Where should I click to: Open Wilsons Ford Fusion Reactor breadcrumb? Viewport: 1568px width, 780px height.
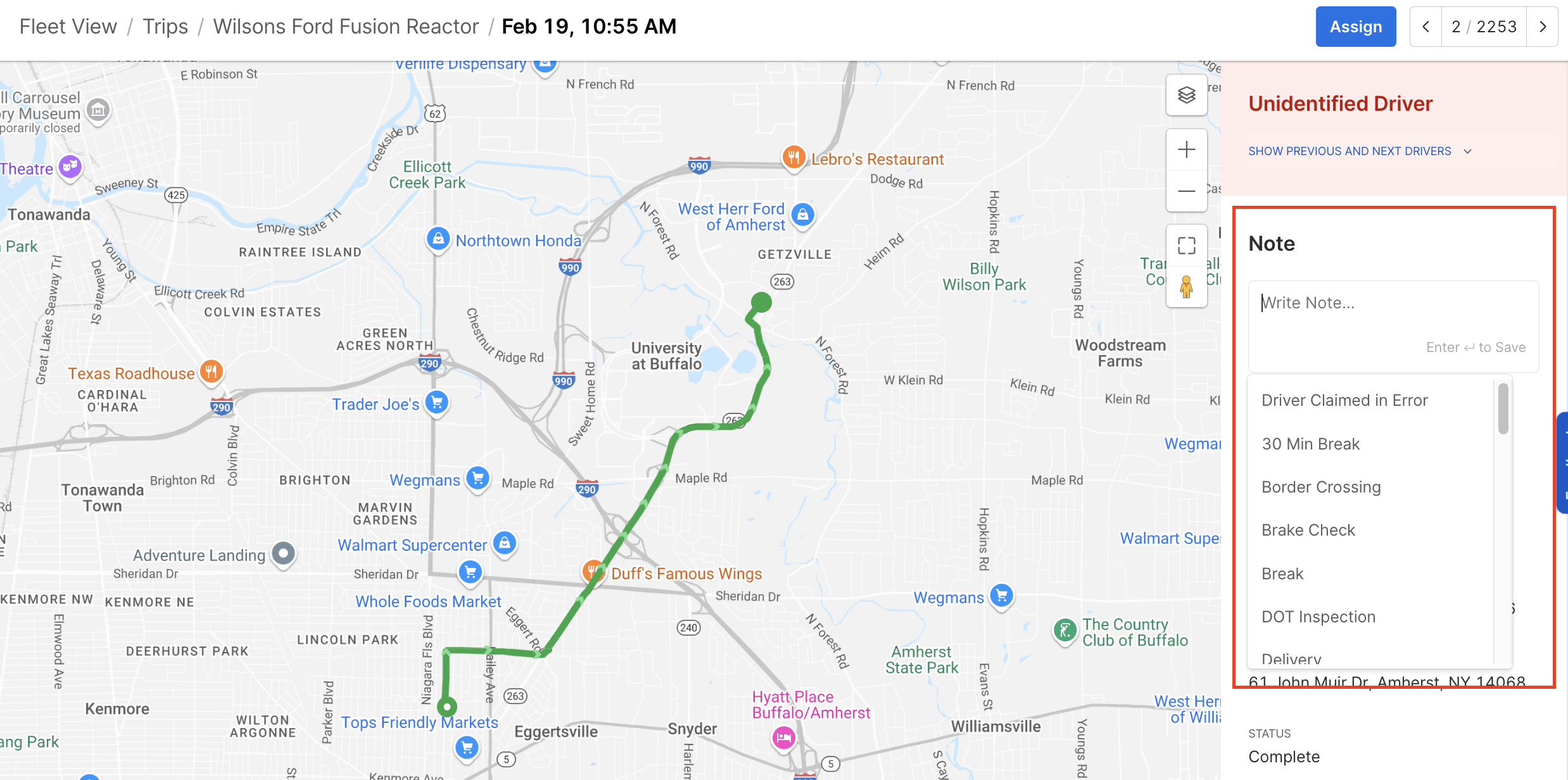345,27
